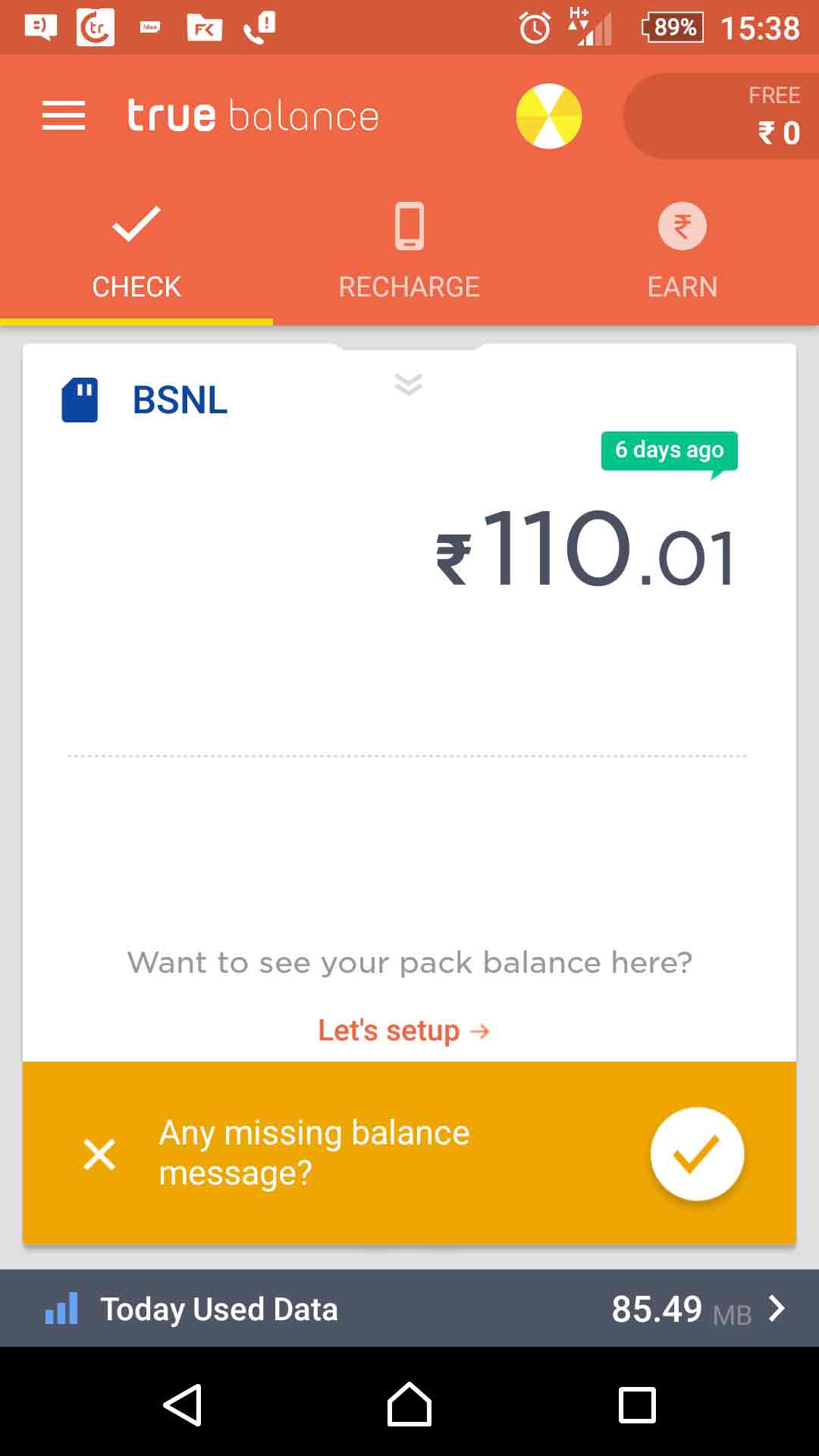Image resolution: width=819 pixels, height=1456 pixels.
Task: Switch to the EARN tab
Action: (682, 252)
